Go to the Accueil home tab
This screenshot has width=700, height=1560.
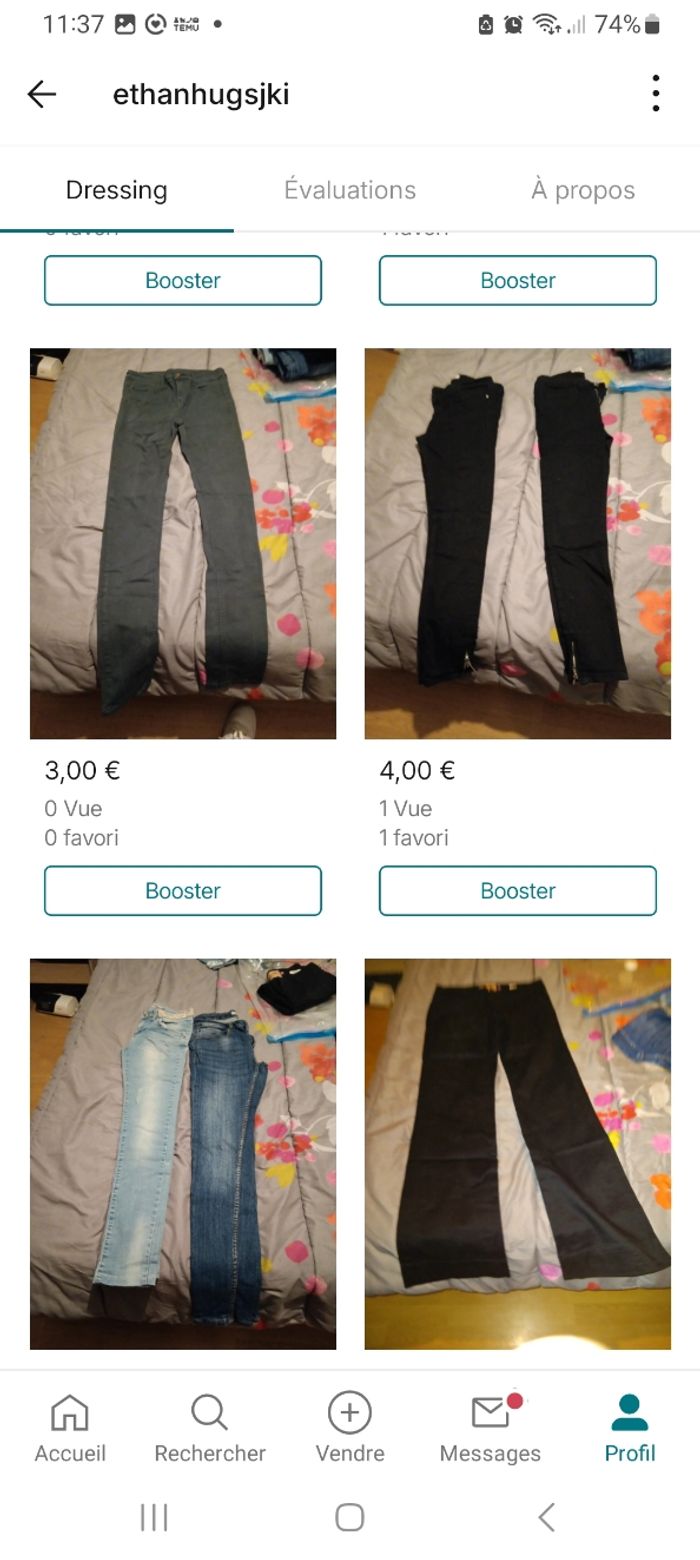point(70,1429)
